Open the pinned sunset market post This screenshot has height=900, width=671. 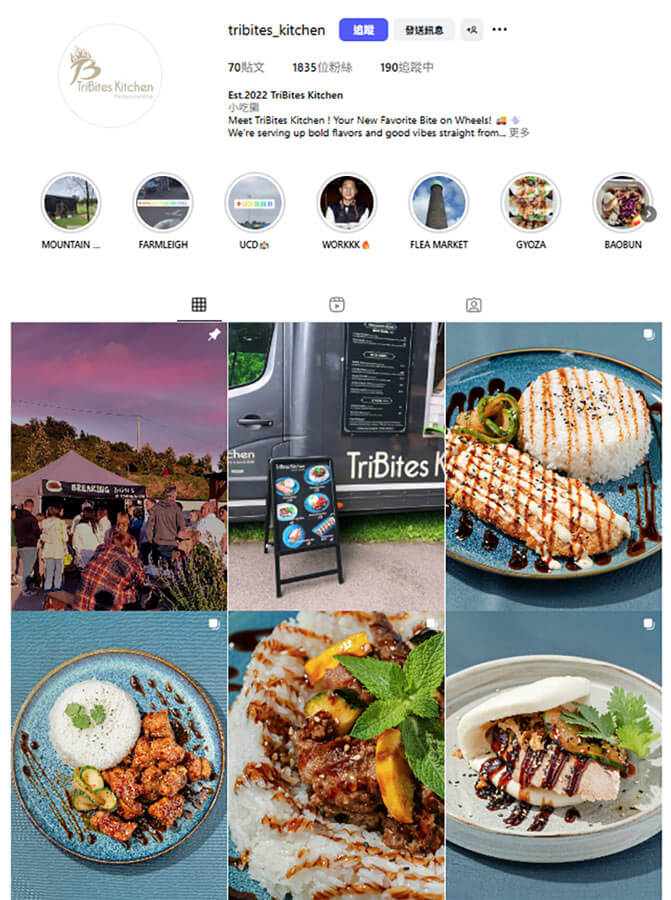pos(119,466)
